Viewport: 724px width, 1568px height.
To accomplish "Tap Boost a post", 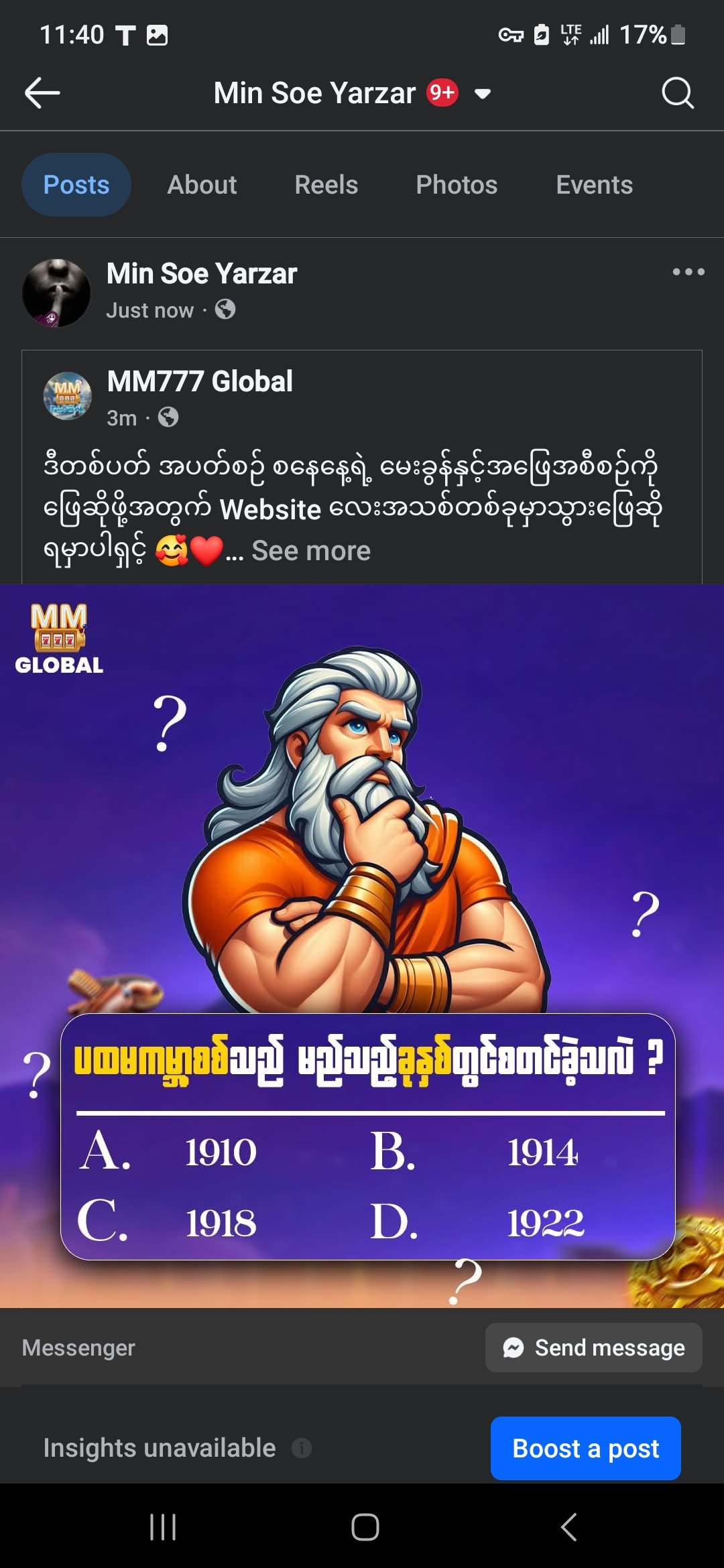I will (x=585, y=1448).
